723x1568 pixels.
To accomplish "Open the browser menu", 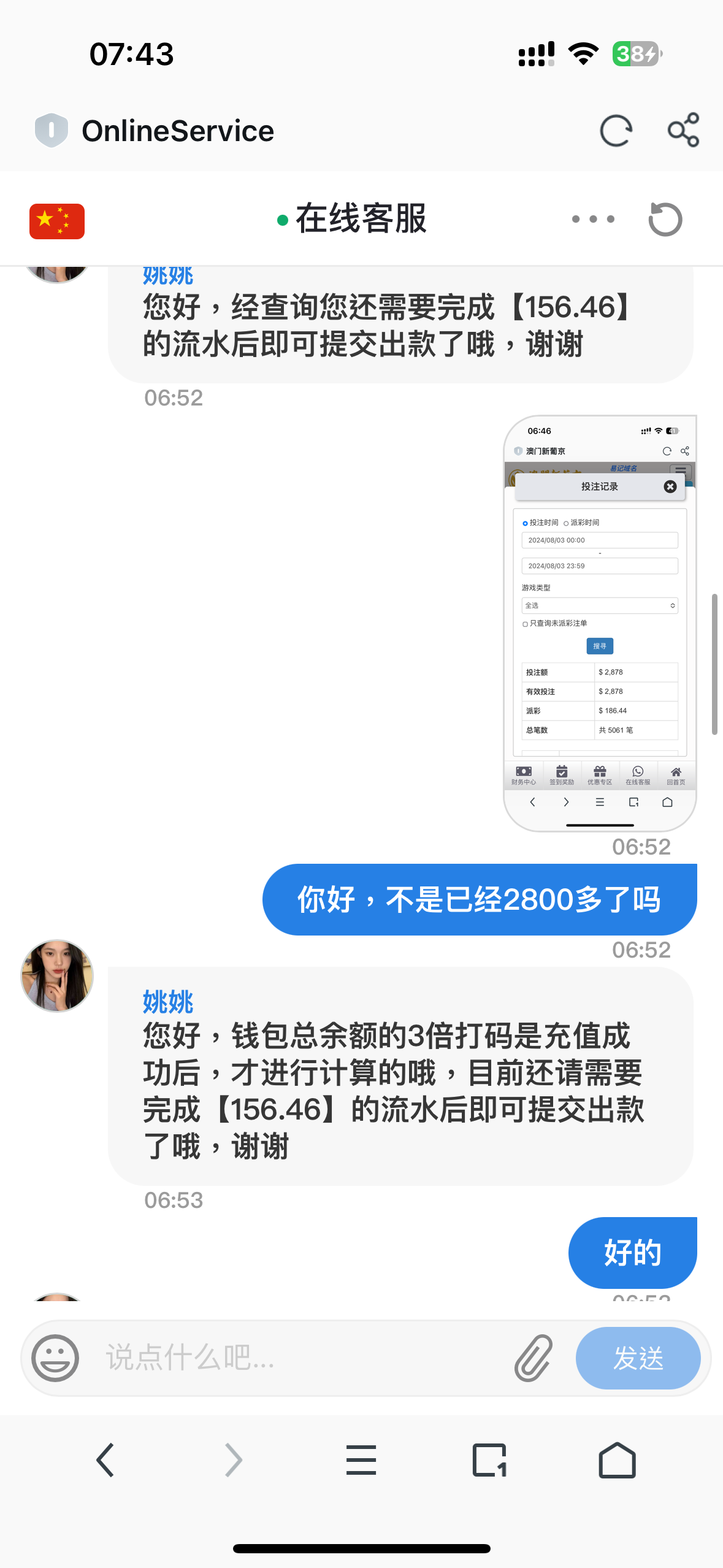I will (x=361, y=1460).
